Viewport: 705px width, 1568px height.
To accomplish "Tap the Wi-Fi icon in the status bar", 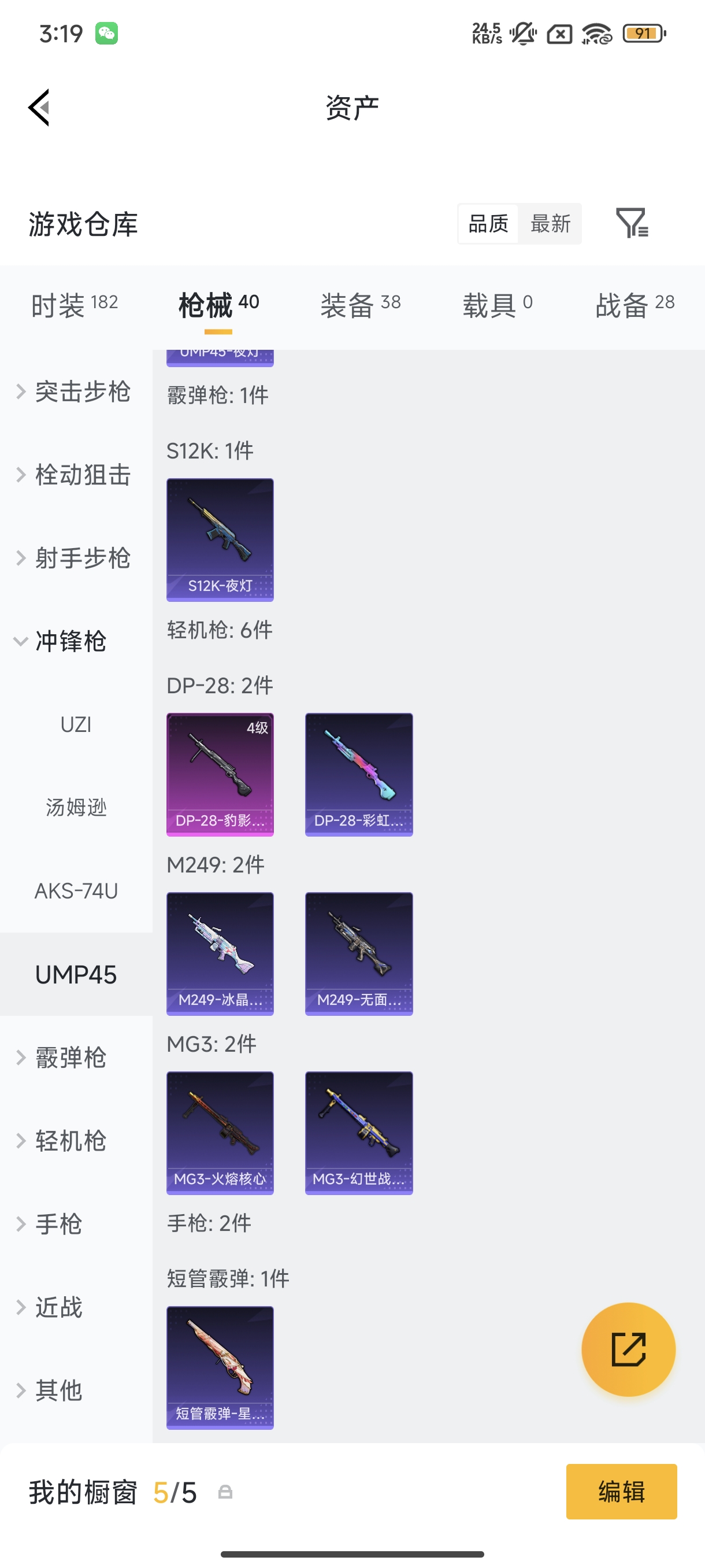I will click(x=597, y=35).
